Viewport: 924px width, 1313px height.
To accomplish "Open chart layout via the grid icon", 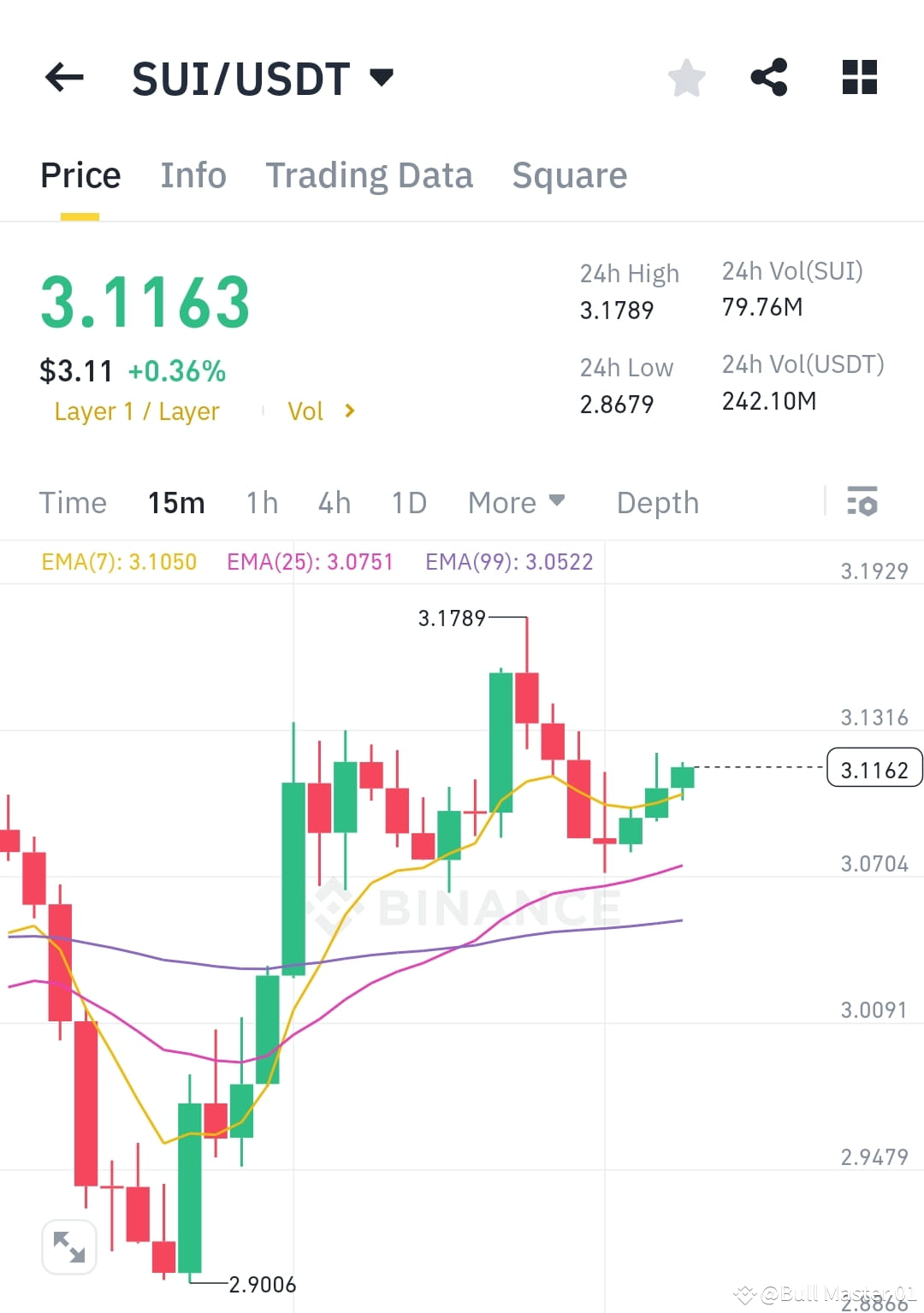I will click(859, 78).
